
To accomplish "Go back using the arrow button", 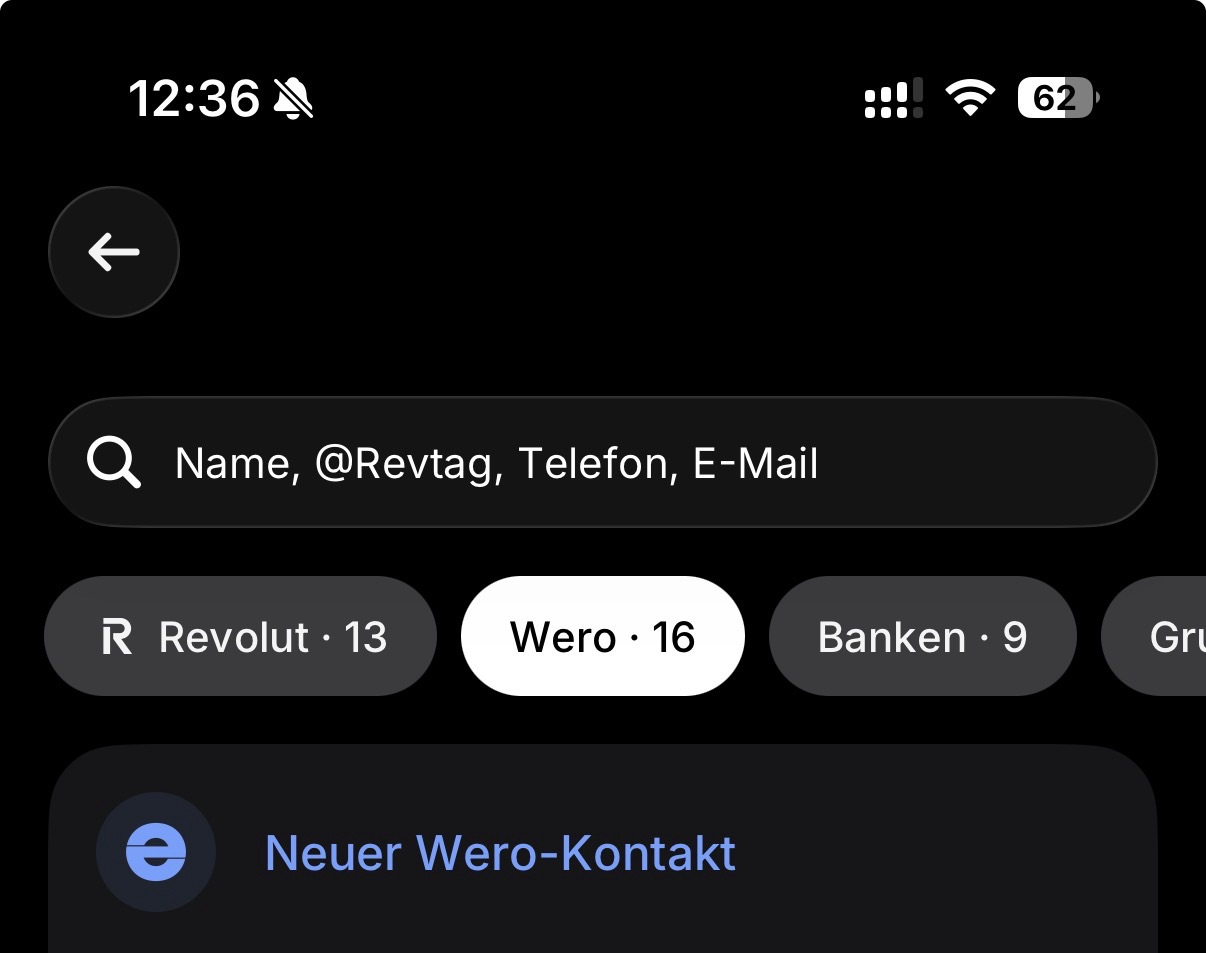I will coord(114,252).
